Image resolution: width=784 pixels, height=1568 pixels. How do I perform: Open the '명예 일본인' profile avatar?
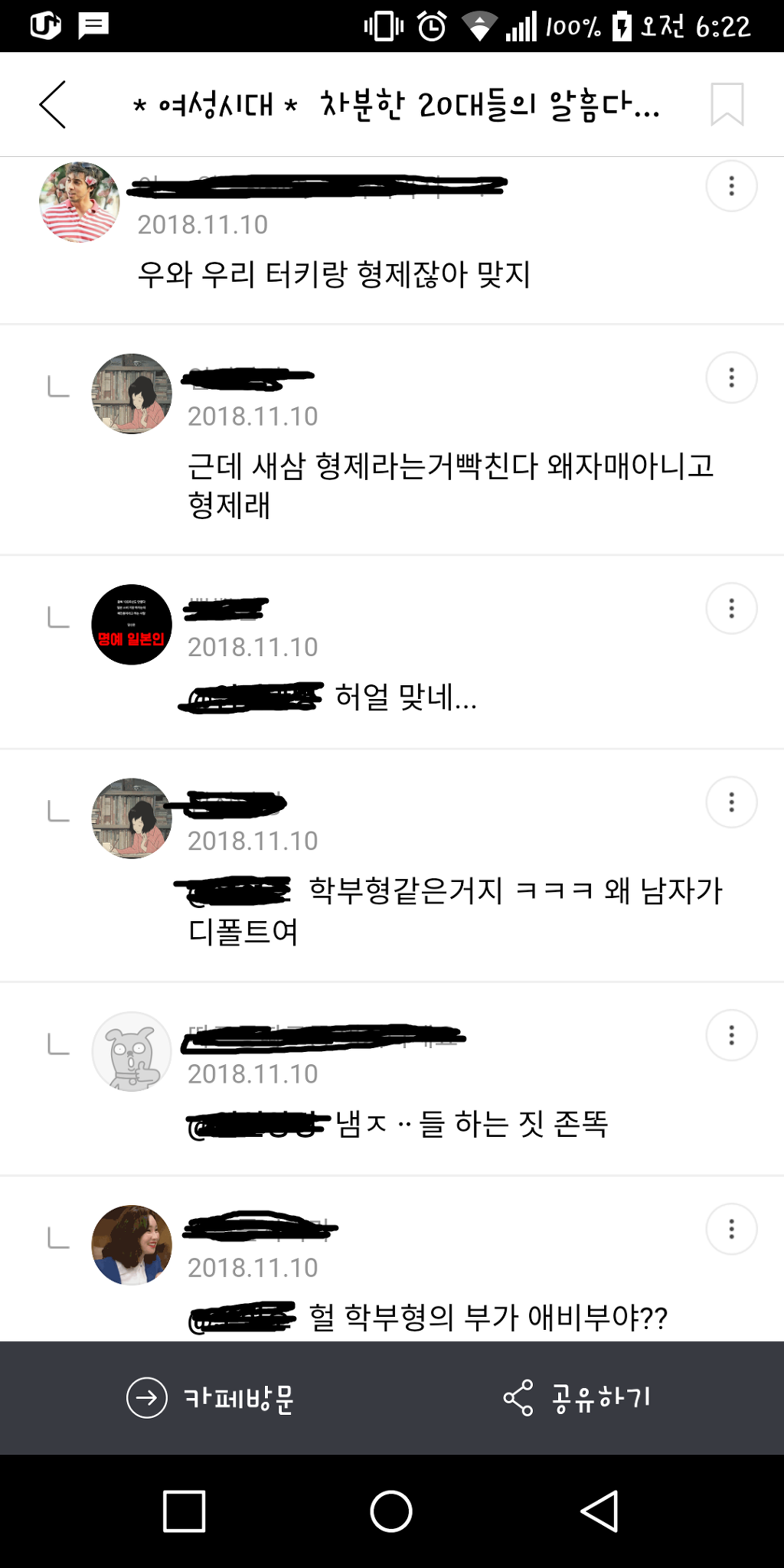click(132, 625)
